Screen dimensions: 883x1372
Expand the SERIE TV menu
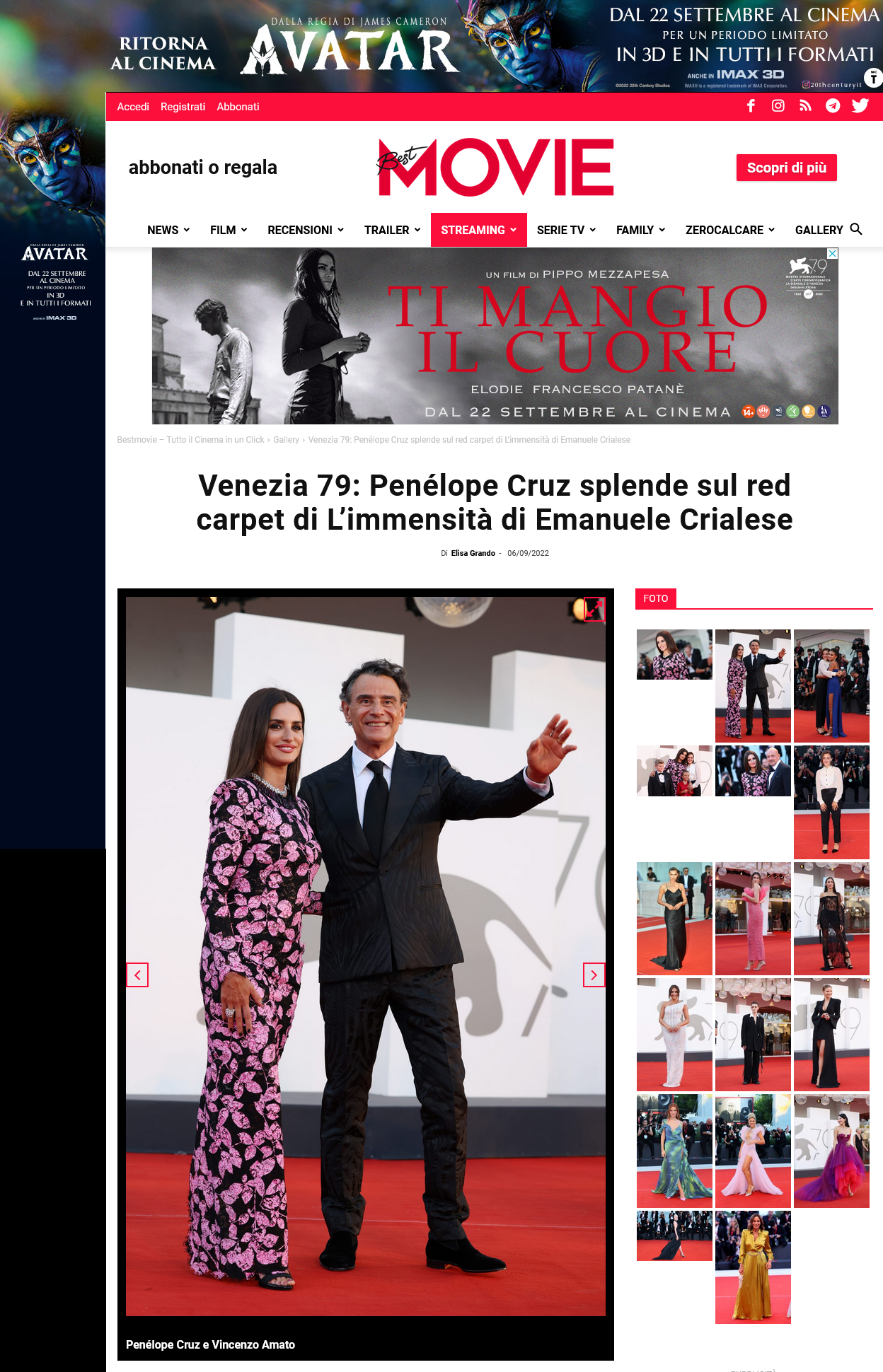(x=566, y=230)
